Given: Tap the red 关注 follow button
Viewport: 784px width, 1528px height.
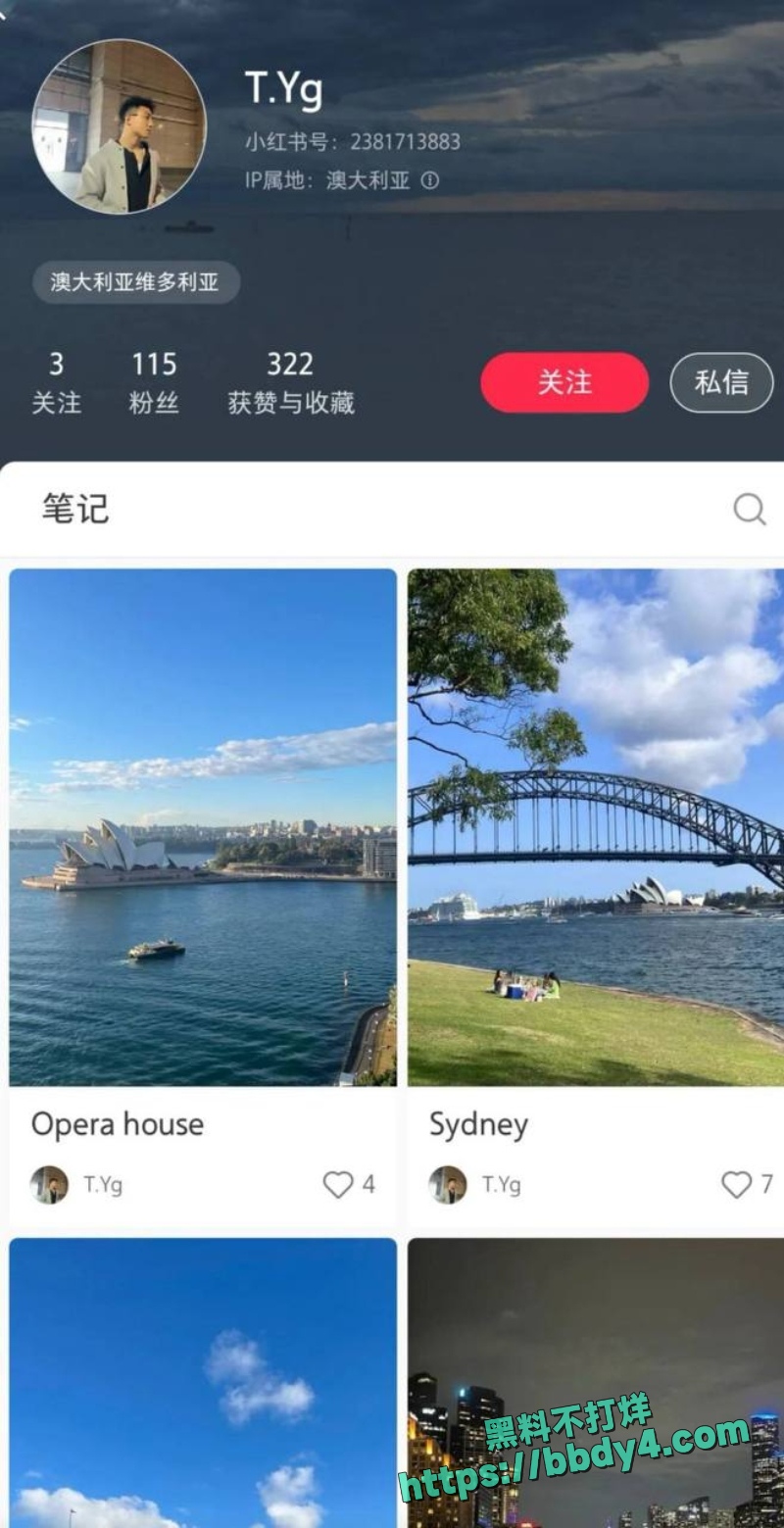Looking at the screenshot, I should click(564, 382).
